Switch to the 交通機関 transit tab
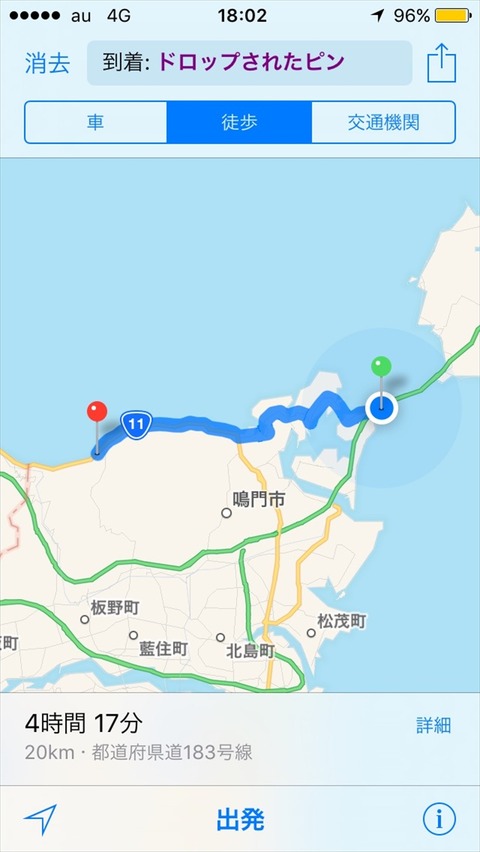Viewport: 480px width, 852px height. click(x=384, y=122)
